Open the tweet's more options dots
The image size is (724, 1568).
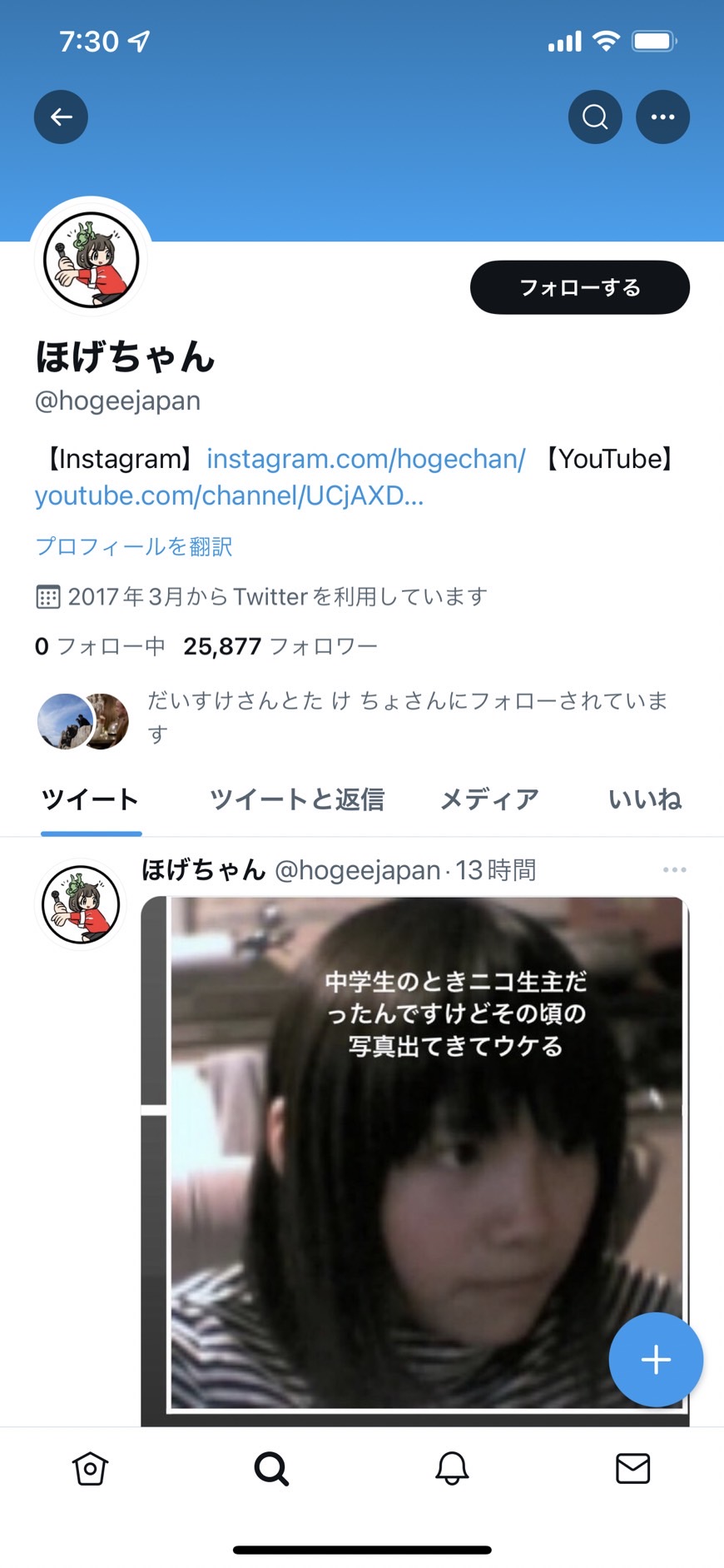pyautogui.click(x=675, y=869)
